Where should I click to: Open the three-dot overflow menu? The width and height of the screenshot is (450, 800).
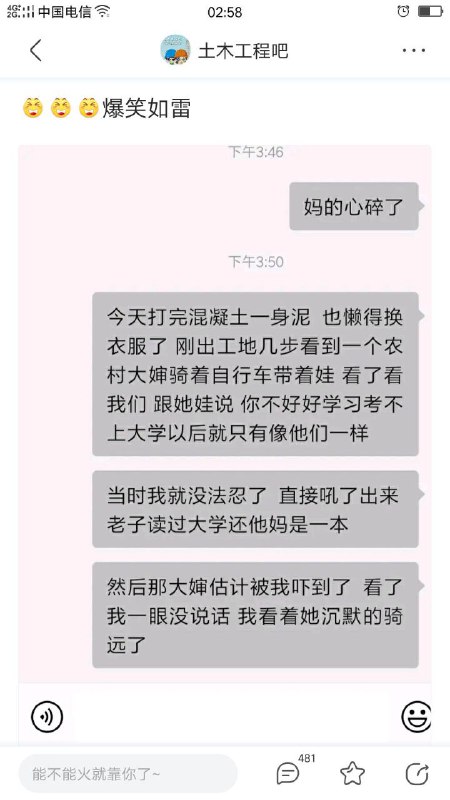click(414, 51)
